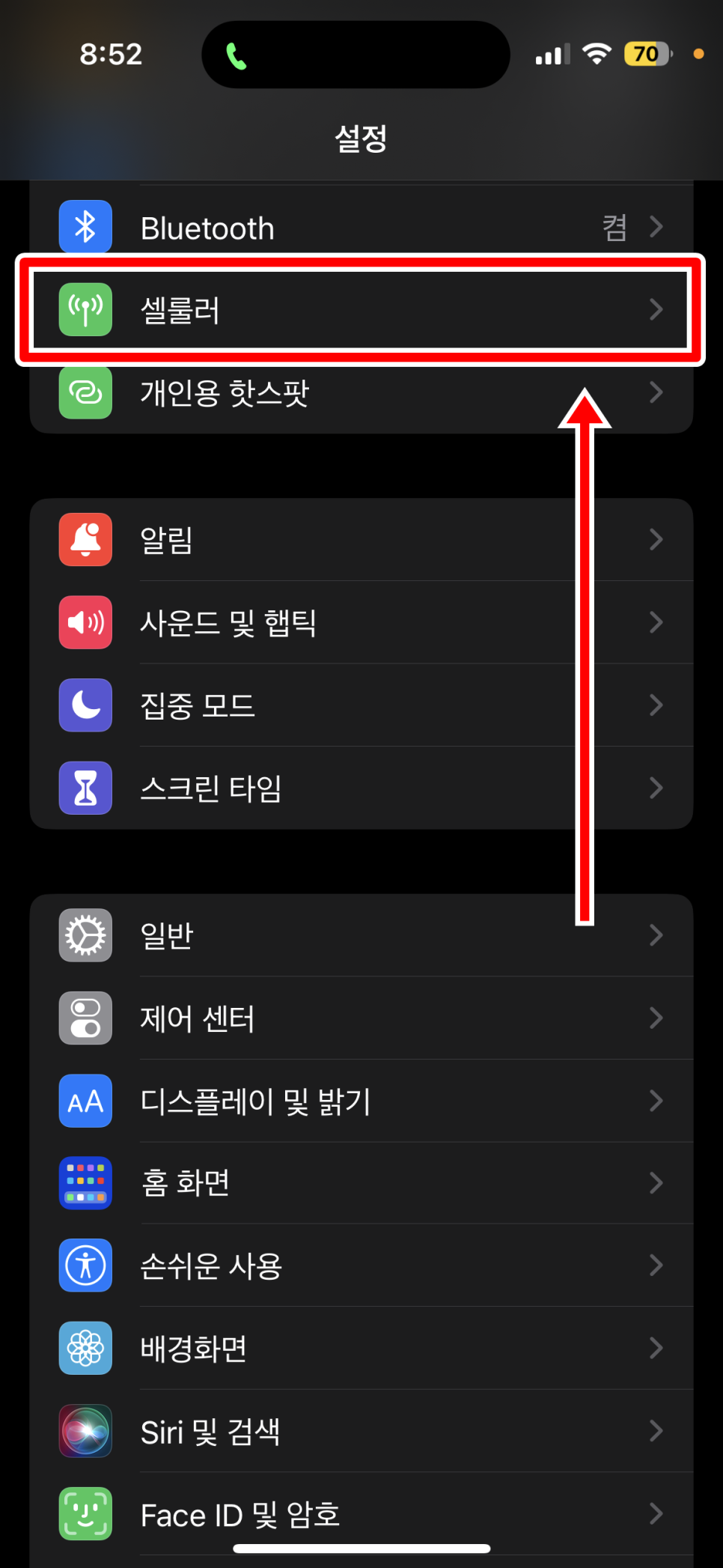Select 집중 모드 row
723x1568 pixels.
click(x=361, y=705)
